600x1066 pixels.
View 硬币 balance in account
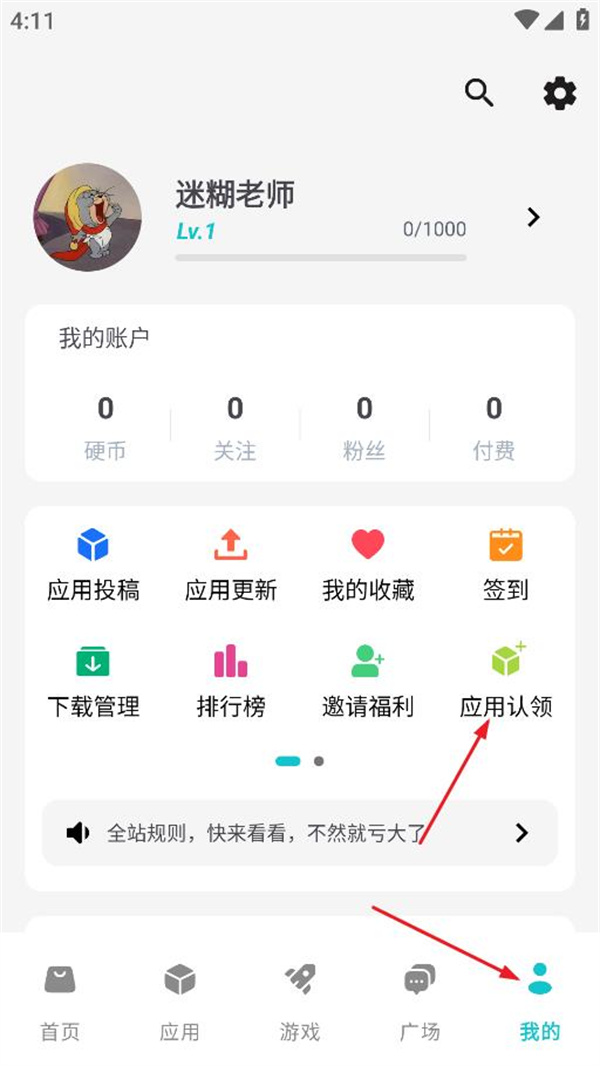pyautogui.click(x=105, y=427)
